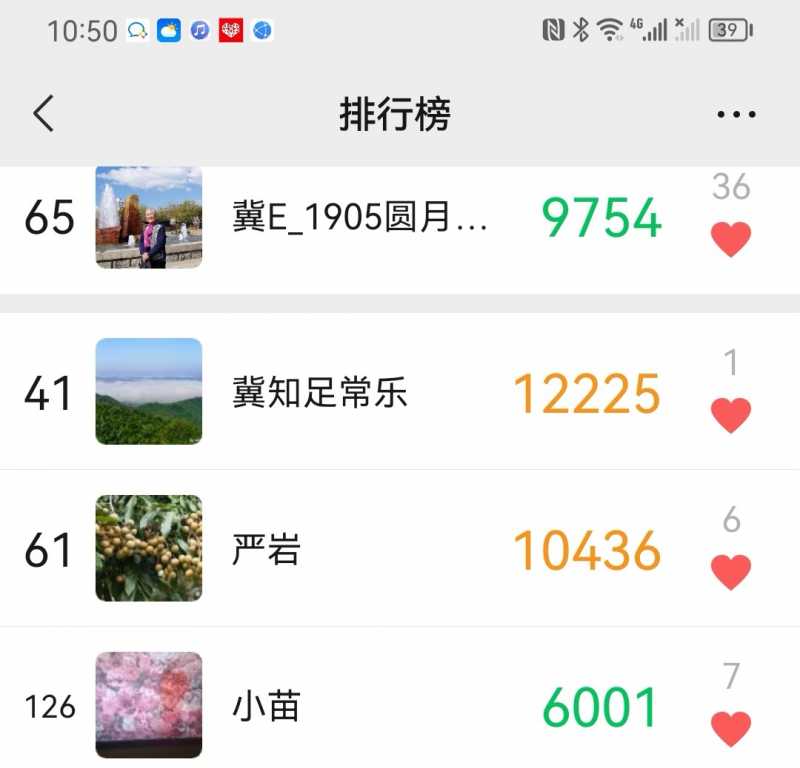Screen dimensions: 800x768
Task: Go back from the 排行榜 page
Action: (43, 114)
